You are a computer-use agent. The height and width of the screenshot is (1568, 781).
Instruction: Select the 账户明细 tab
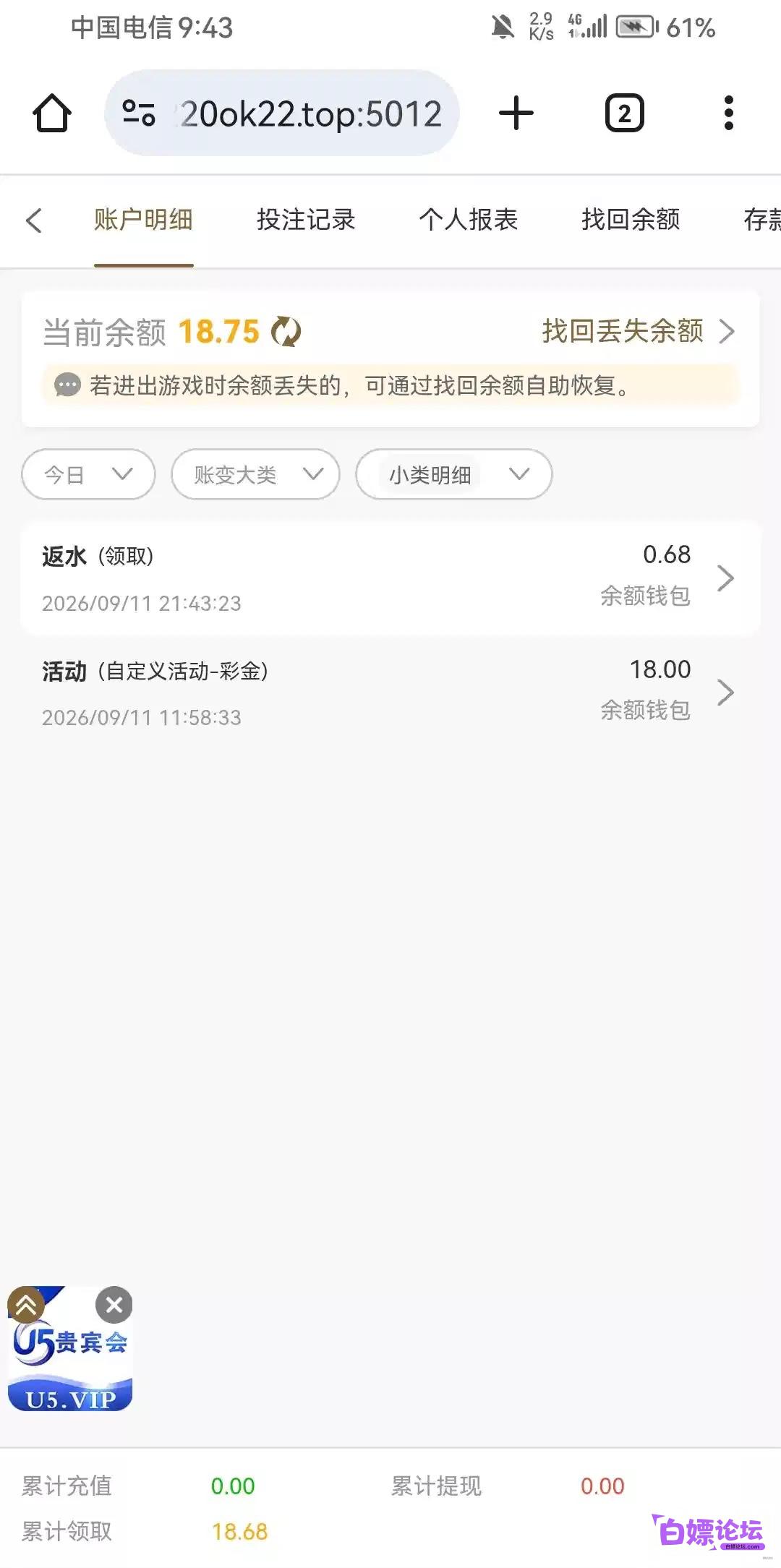[x=143, y=220]
